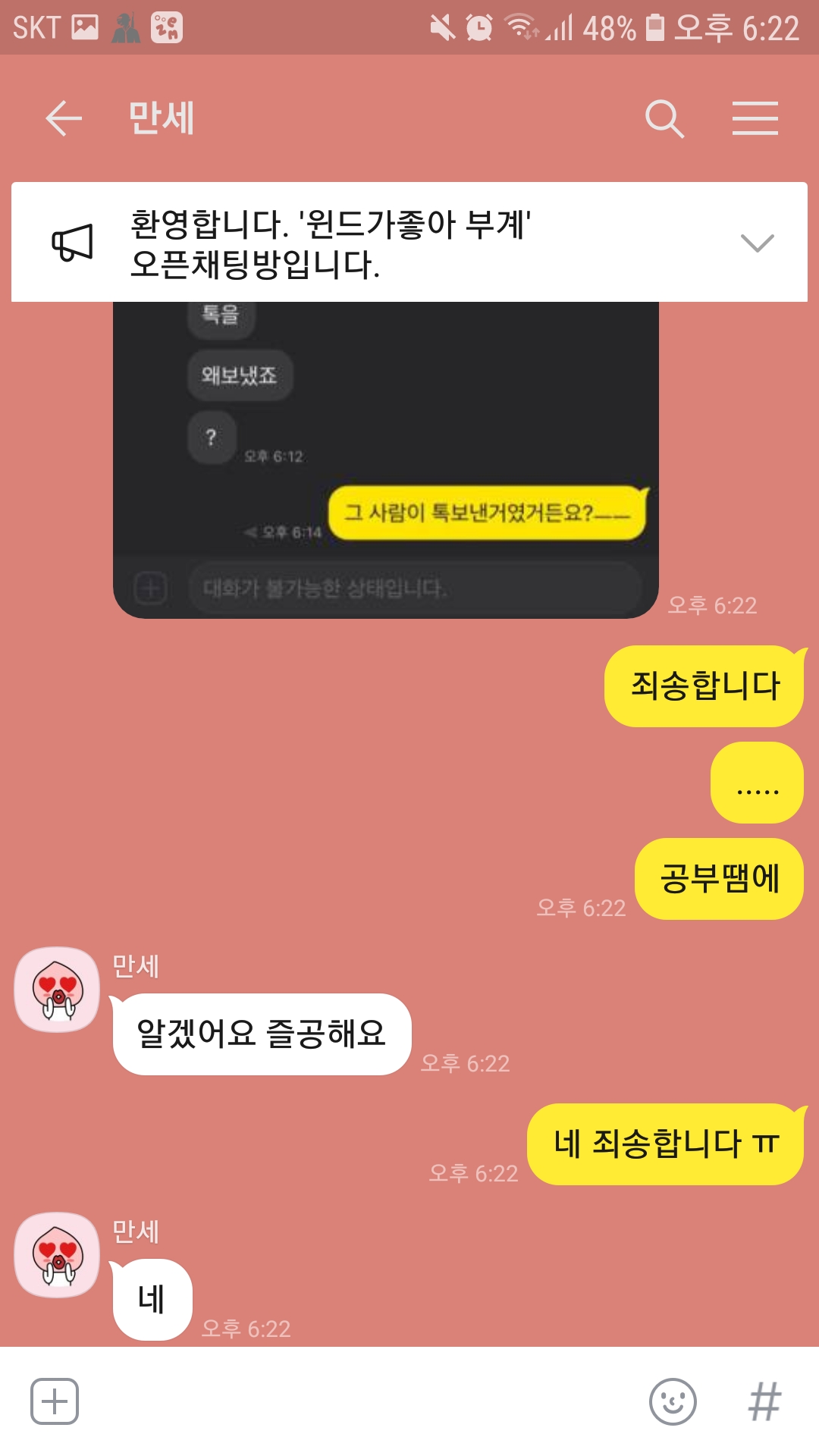Open 만세's profile picture beside the 네 message
Image resolution: width=819 pixels, height=1456 pixels.
click(58, 1255)
